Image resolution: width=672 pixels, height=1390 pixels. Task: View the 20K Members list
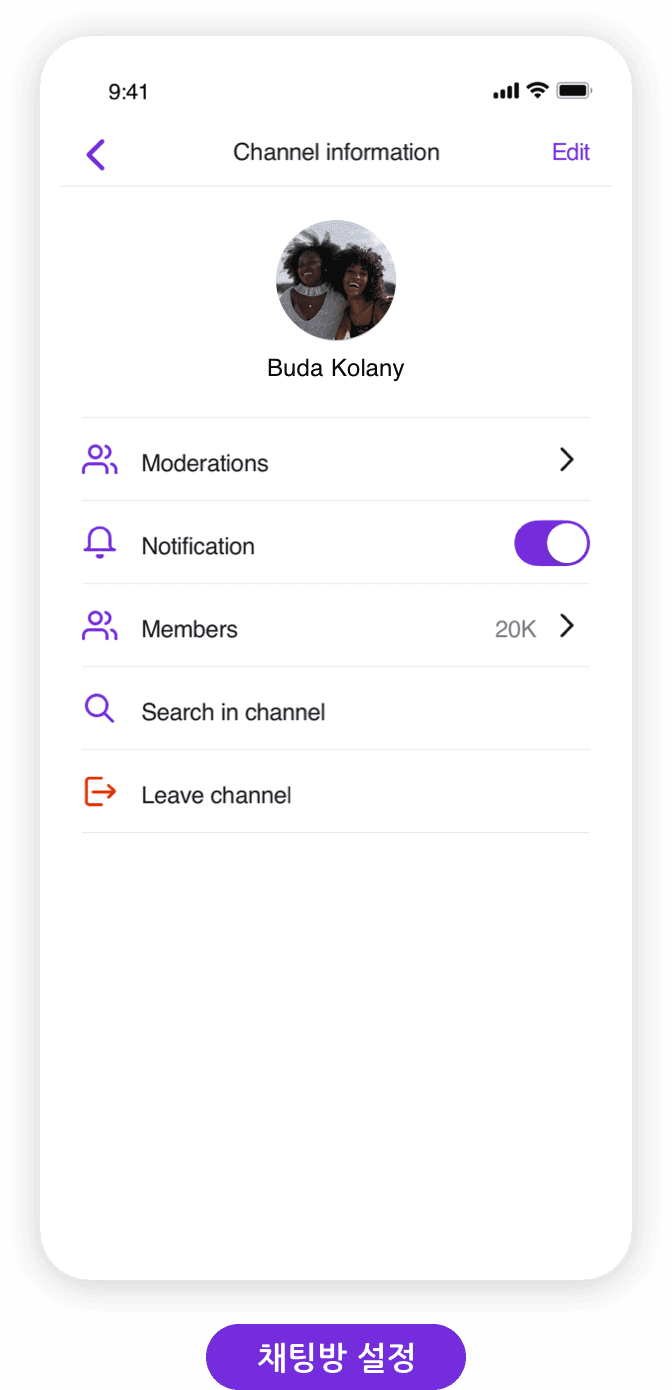[x=336, y=626]
